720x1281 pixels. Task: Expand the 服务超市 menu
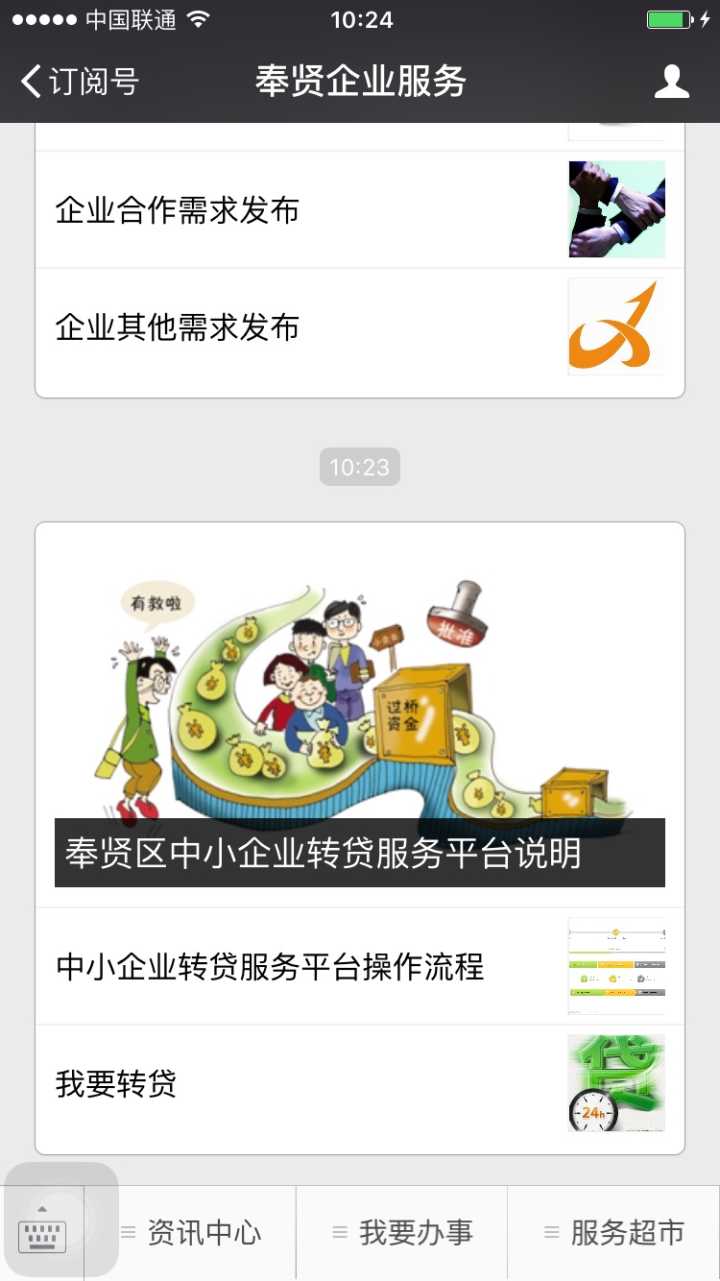point(614,1233)
